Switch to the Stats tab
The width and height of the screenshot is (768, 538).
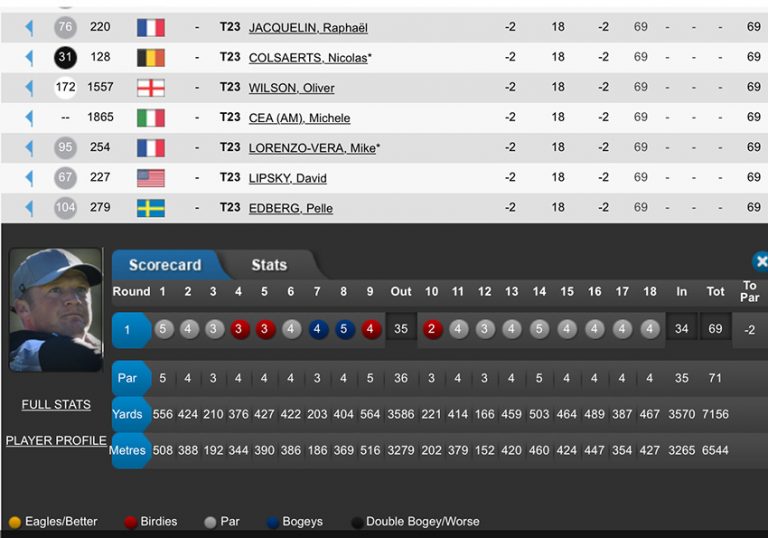pyautogui.click(x=269, y=265)
